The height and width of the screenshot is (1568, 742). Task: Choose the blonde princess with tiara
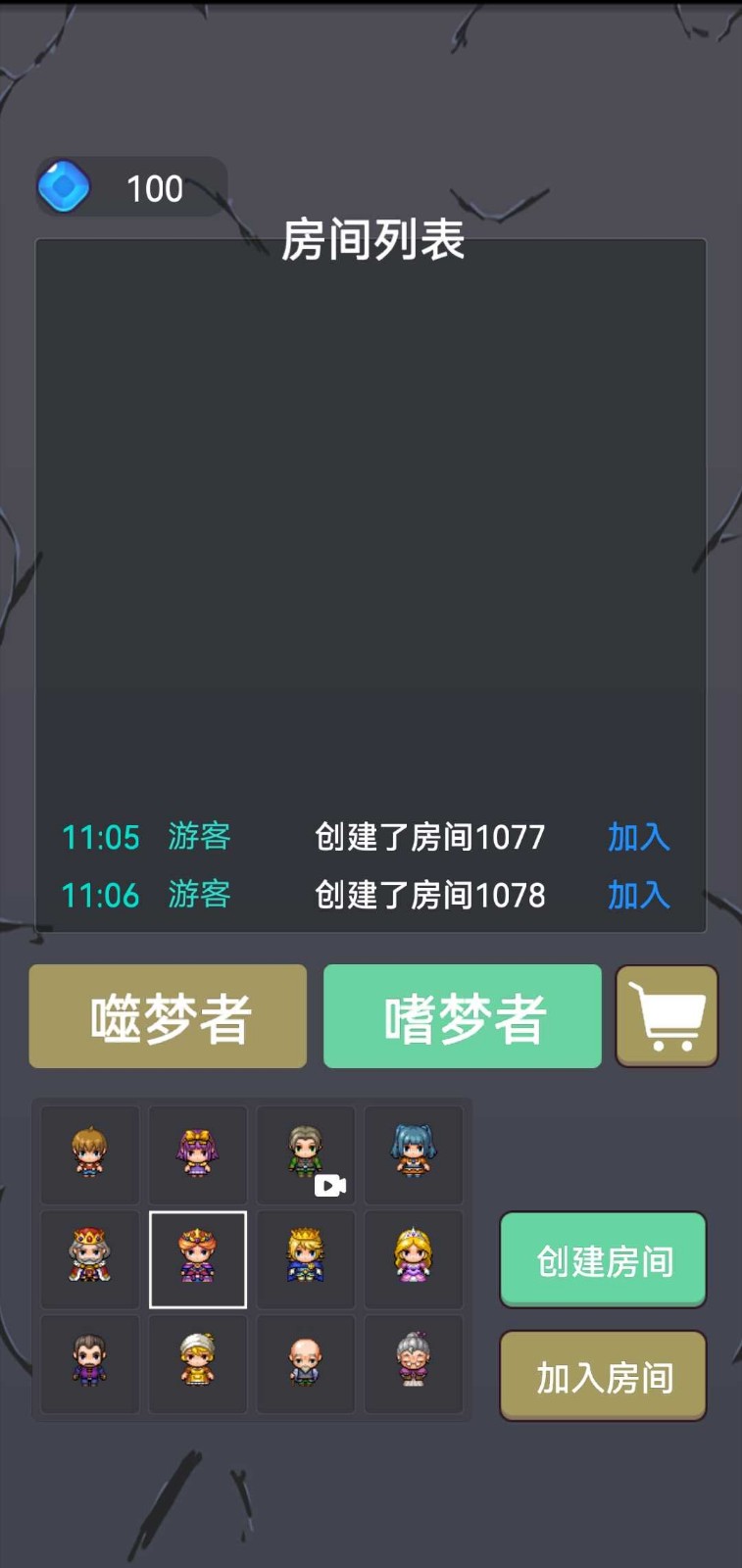tap(414, 1259)
